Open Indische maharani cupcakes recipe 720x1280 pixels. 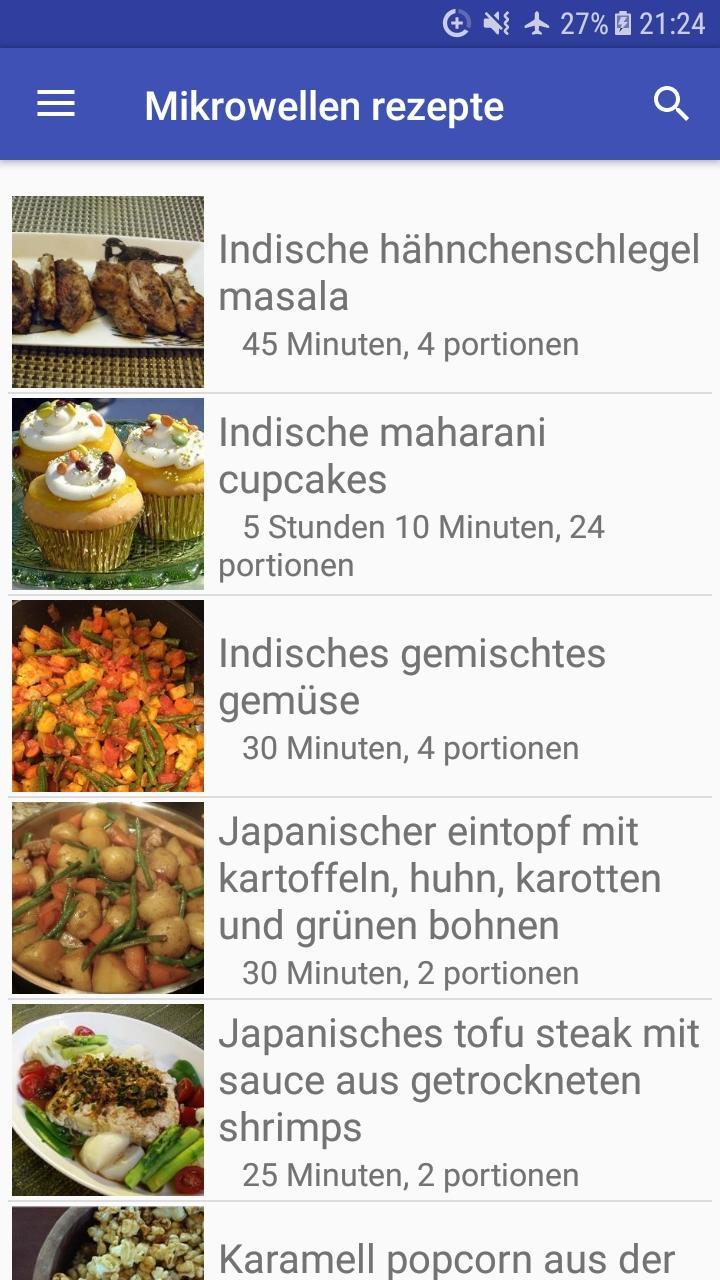pyautogui.click(x=360, y=494)
